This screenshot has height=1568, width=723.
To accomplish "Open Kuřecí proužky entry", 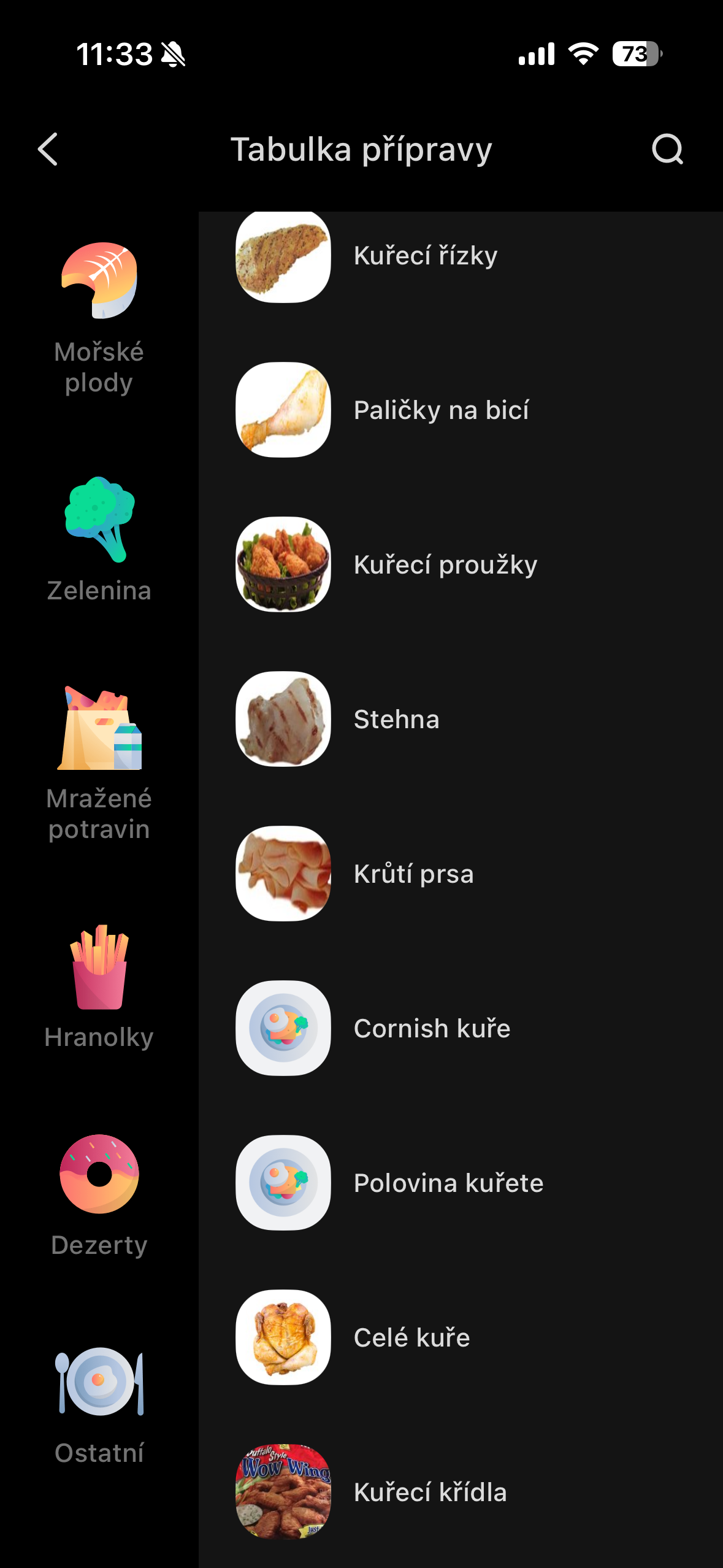I will [x=445, y=564].
